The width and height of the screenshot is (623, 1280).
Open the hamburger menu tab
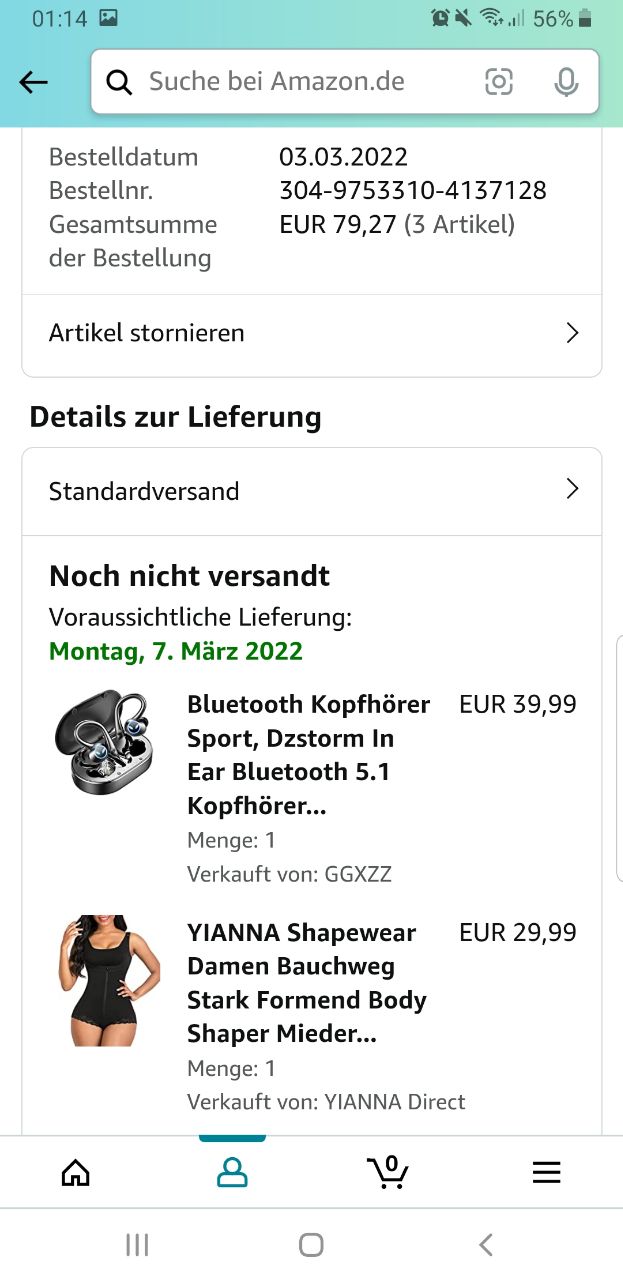point(546,1172)
